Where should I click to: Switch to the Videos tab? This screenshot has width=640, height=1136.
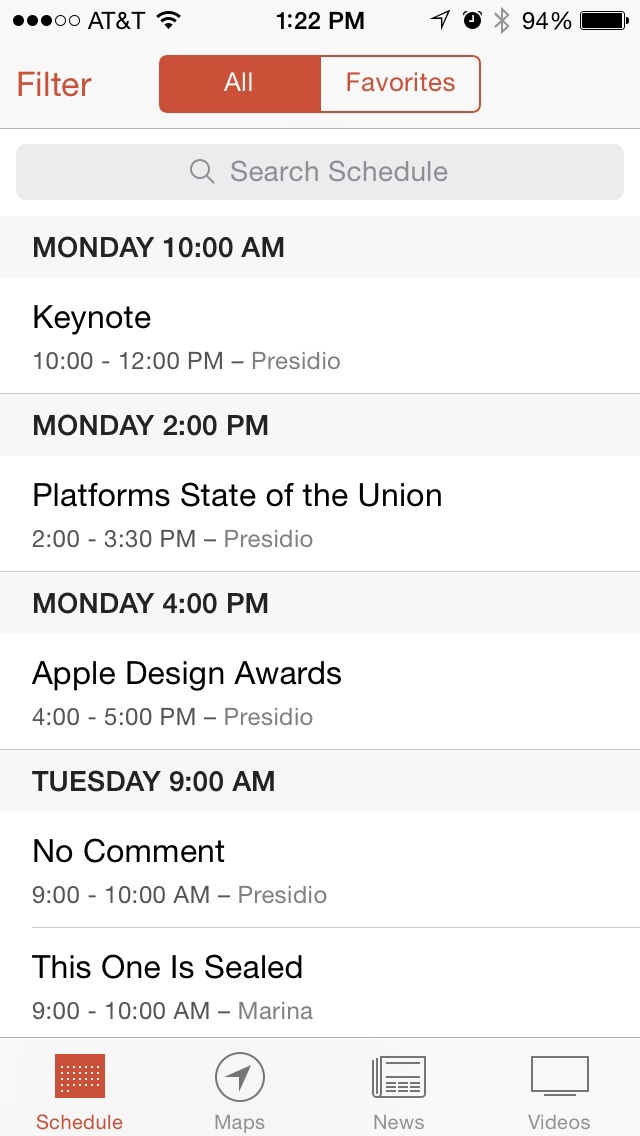point(559,1090)
